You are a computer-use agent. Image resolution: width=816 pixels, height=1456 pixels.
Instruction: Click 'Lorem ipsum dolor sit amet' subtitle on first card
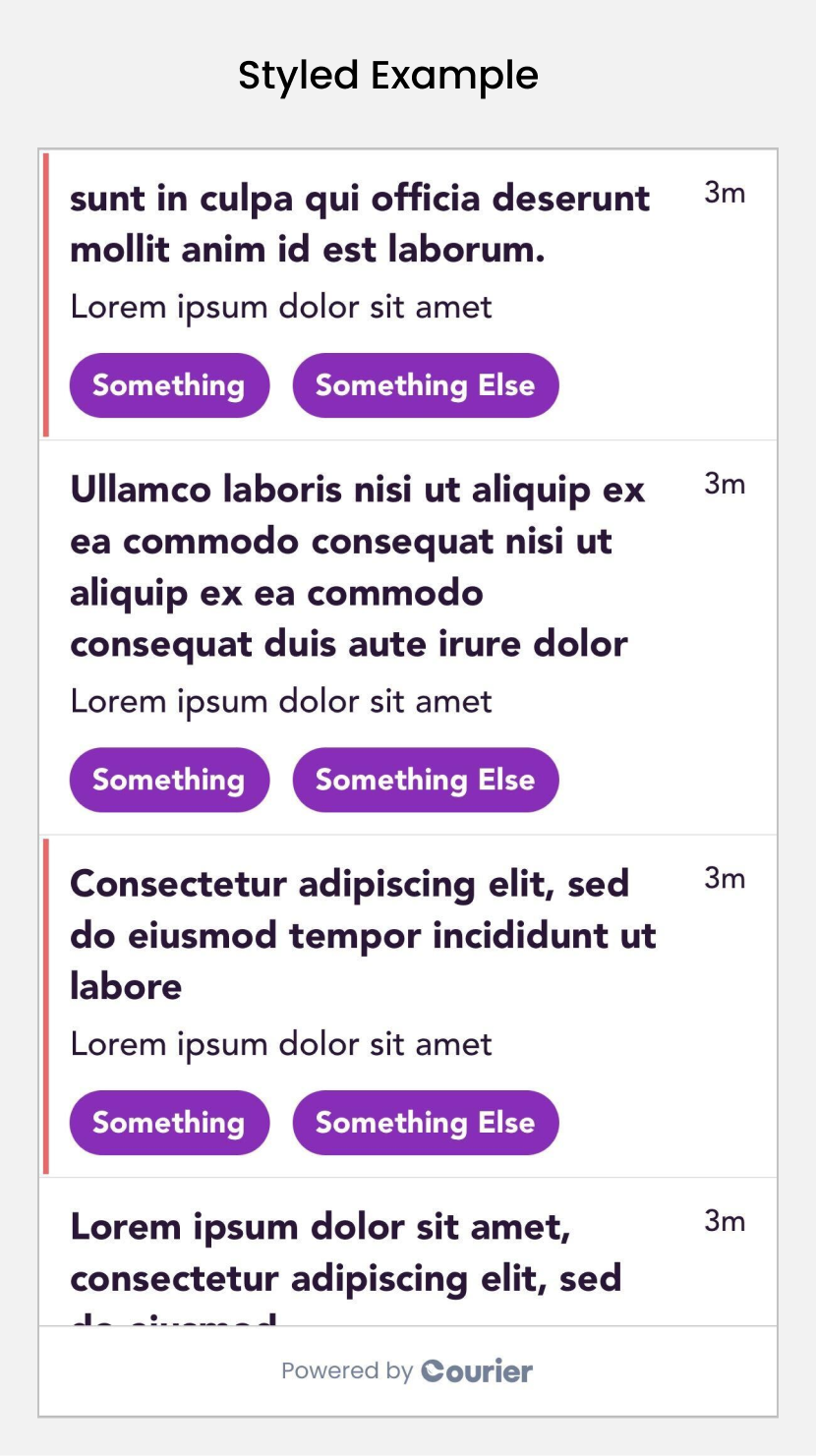click(280, 306)
